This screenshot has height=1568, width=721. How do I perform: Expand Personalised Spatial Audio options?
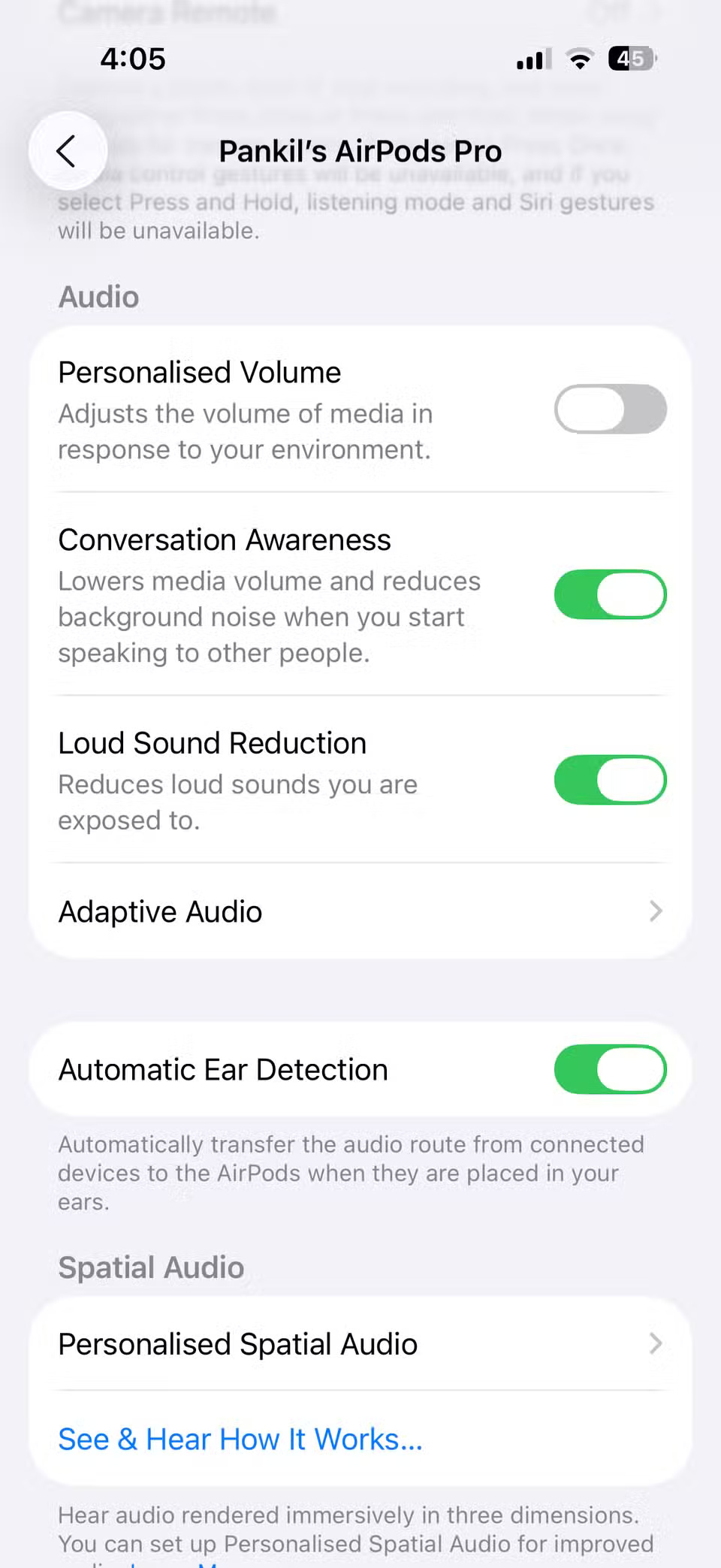pyautogui.click(x=360, y=1344)
